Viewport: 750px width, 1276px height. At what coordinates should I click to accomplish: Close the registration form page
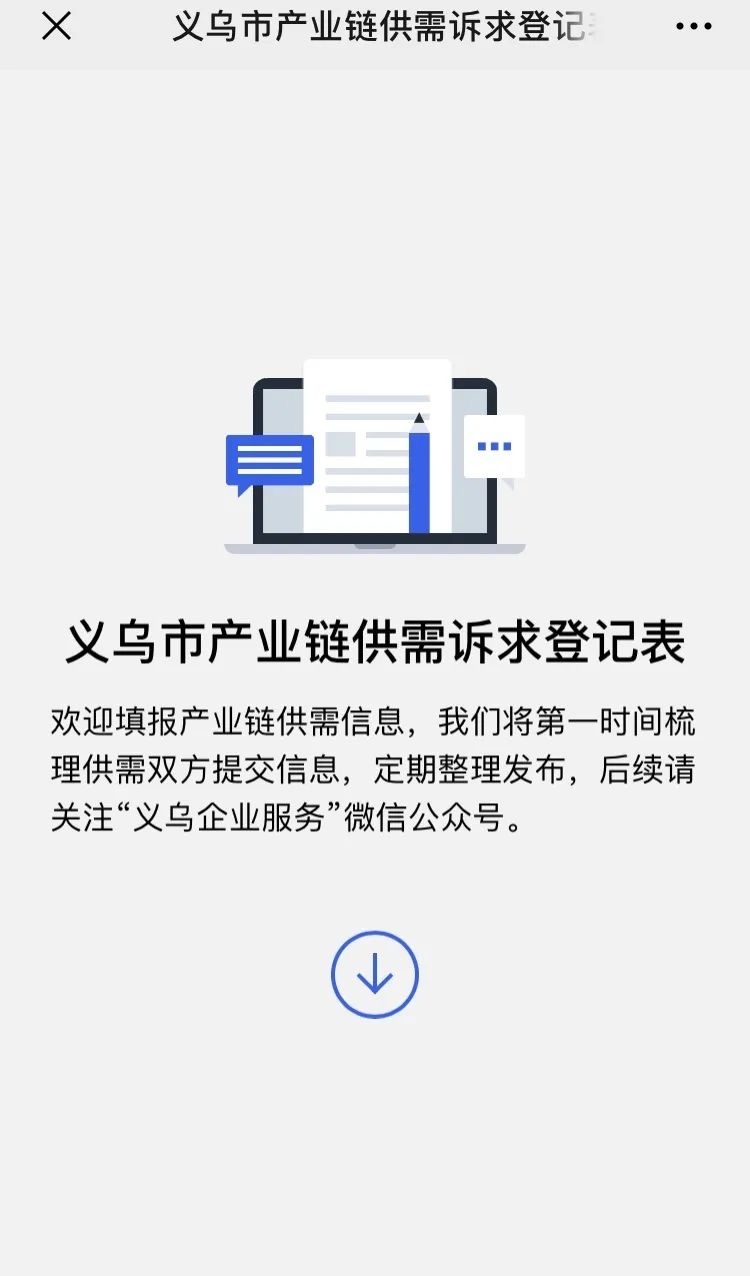click(x=57, y=27)
